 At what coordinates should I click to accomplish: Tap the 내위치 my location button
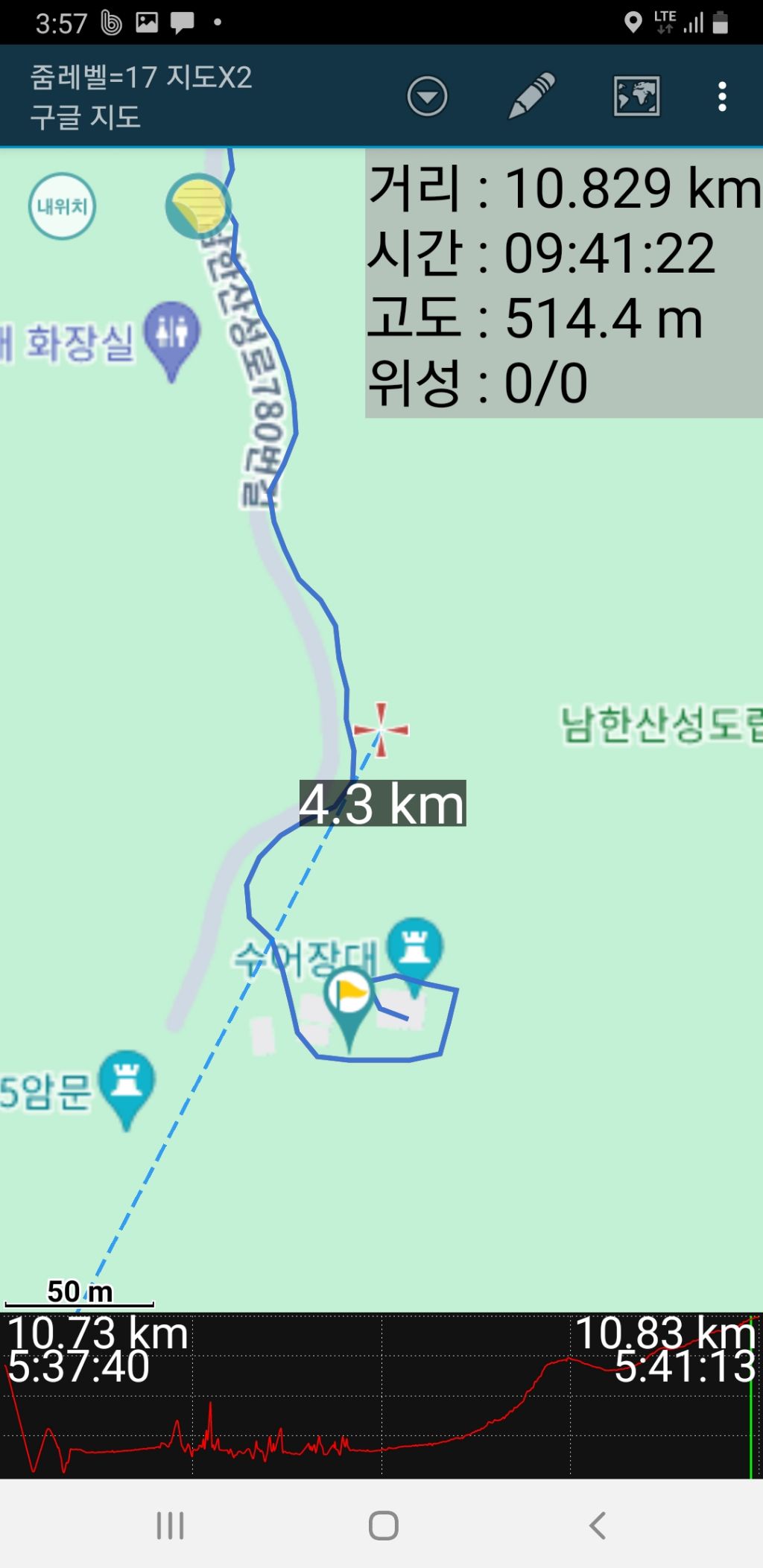[x=62, y=206]
